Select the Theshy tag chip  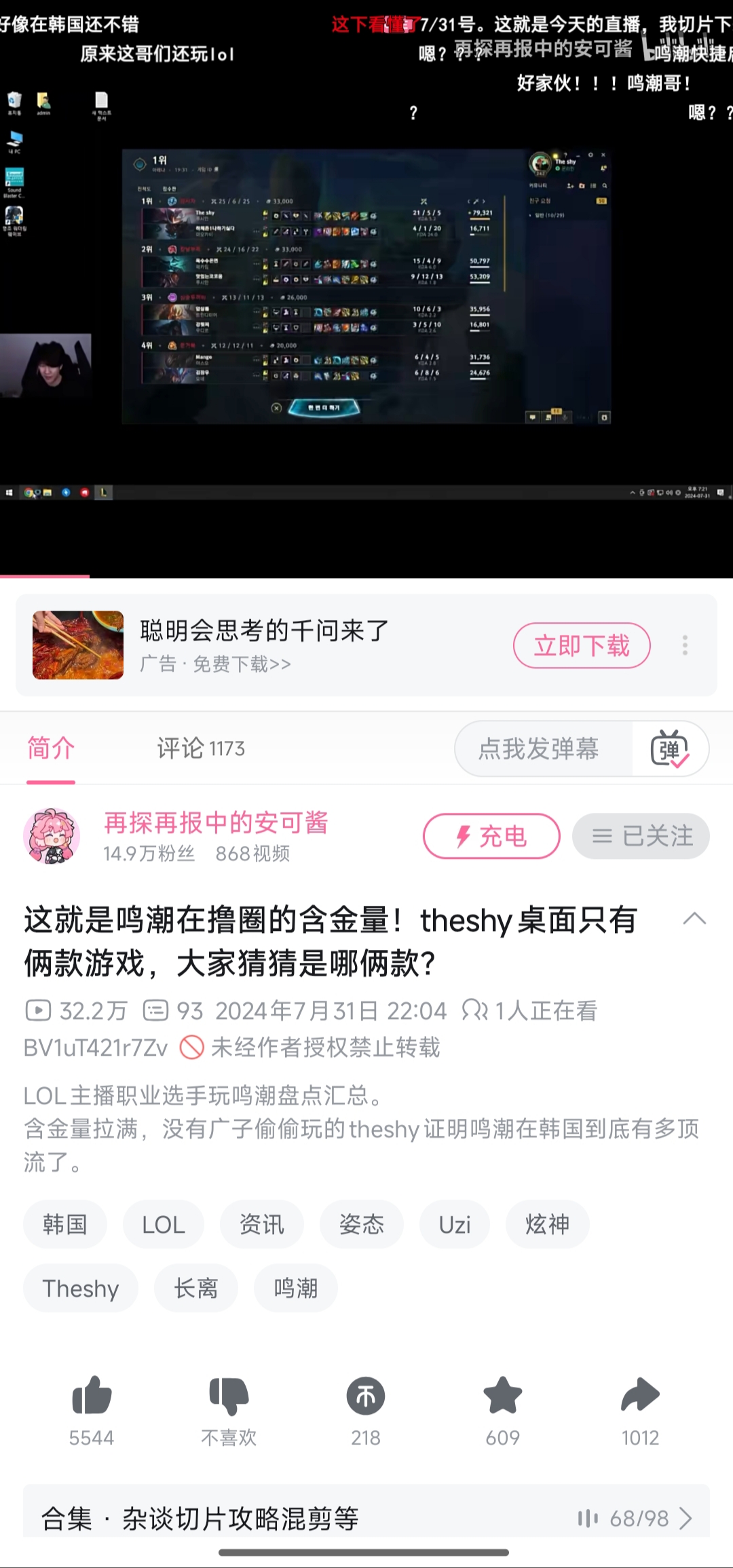pyautogui.click(x=81, y=1288)
